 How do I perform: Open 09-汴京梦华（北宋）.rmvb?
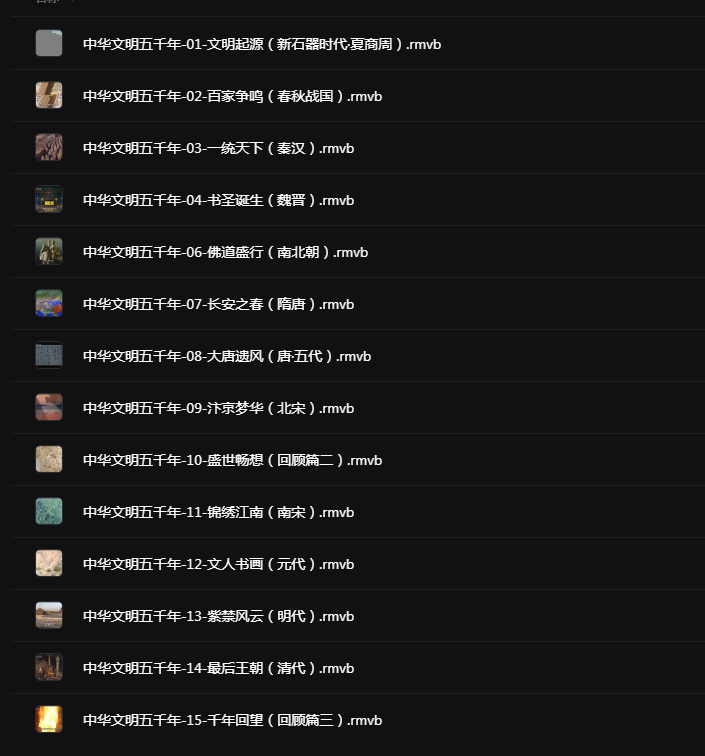click(218, 408)
